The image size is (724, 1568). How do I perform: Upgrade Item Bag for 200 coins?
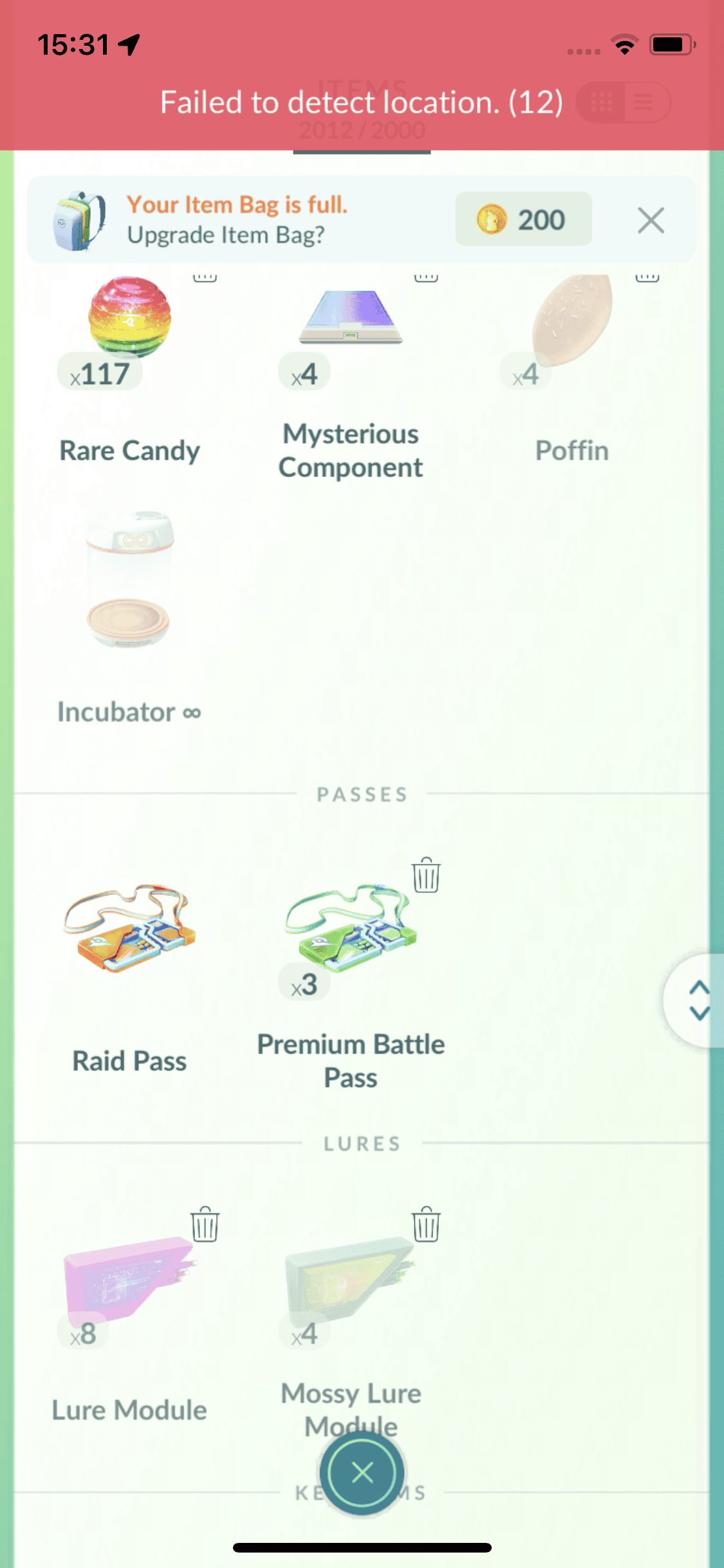(523, 219)
